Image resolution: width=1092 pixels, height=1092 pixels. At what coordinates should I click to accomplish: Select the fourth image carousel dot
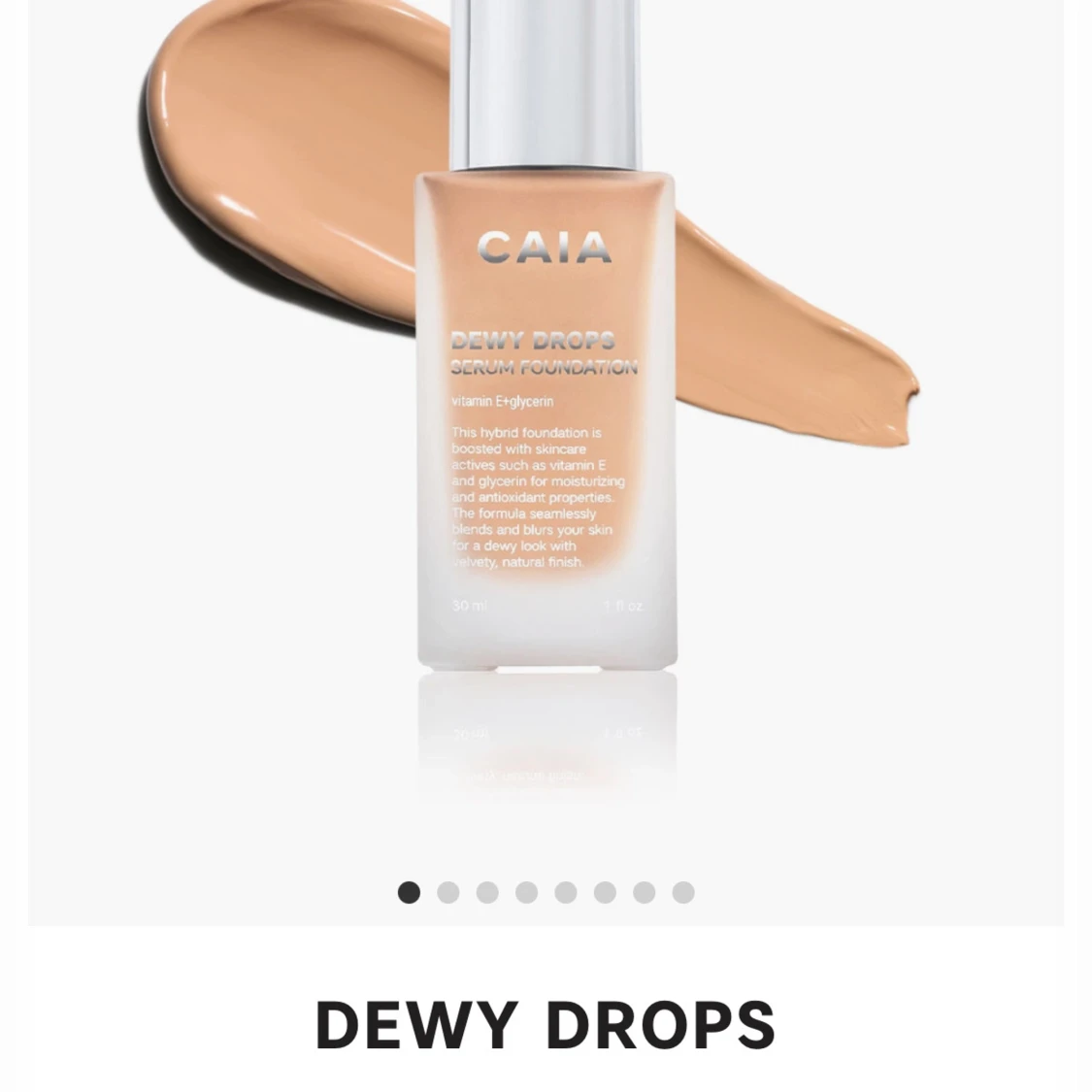coord(526,892)
